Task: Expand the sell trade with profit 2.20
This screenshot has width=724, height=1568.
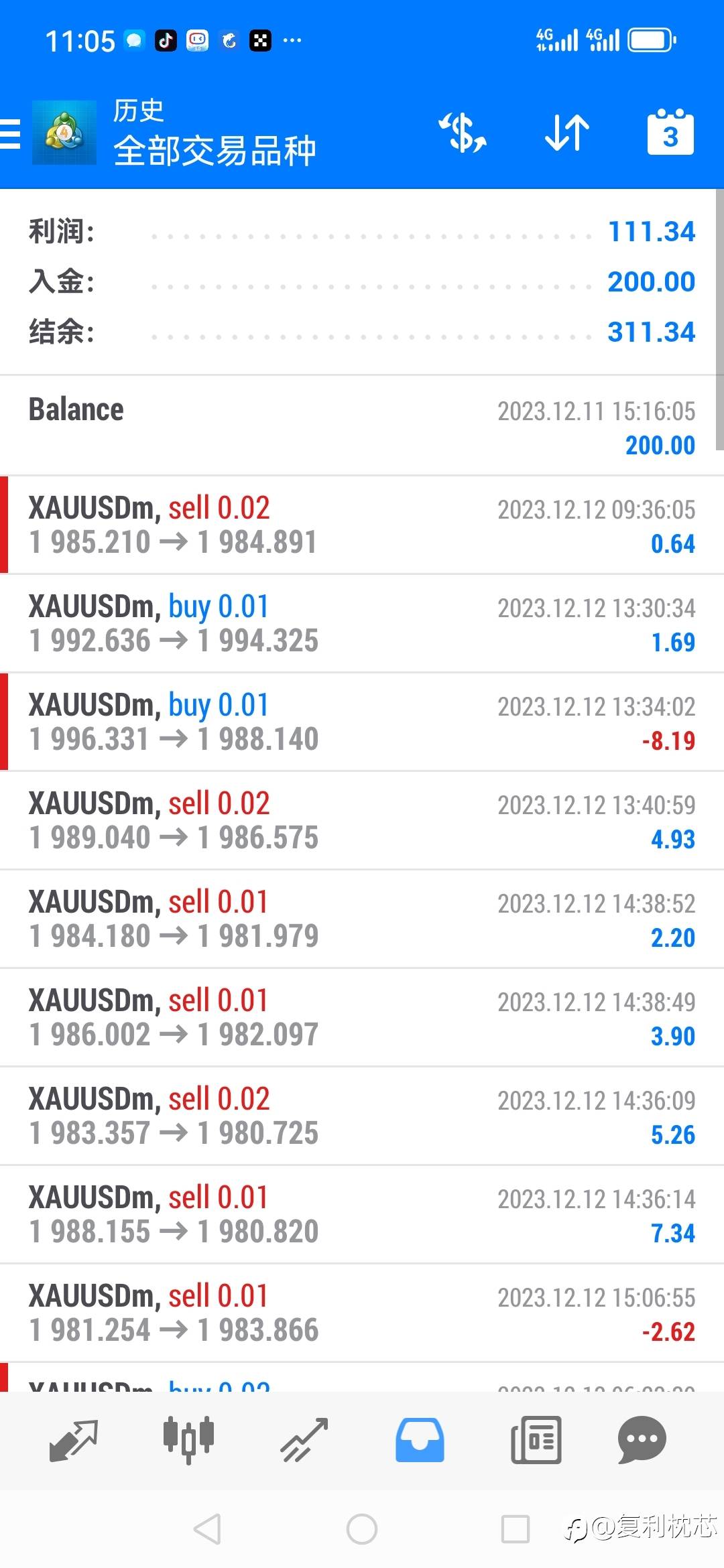Action: point(362,919)
